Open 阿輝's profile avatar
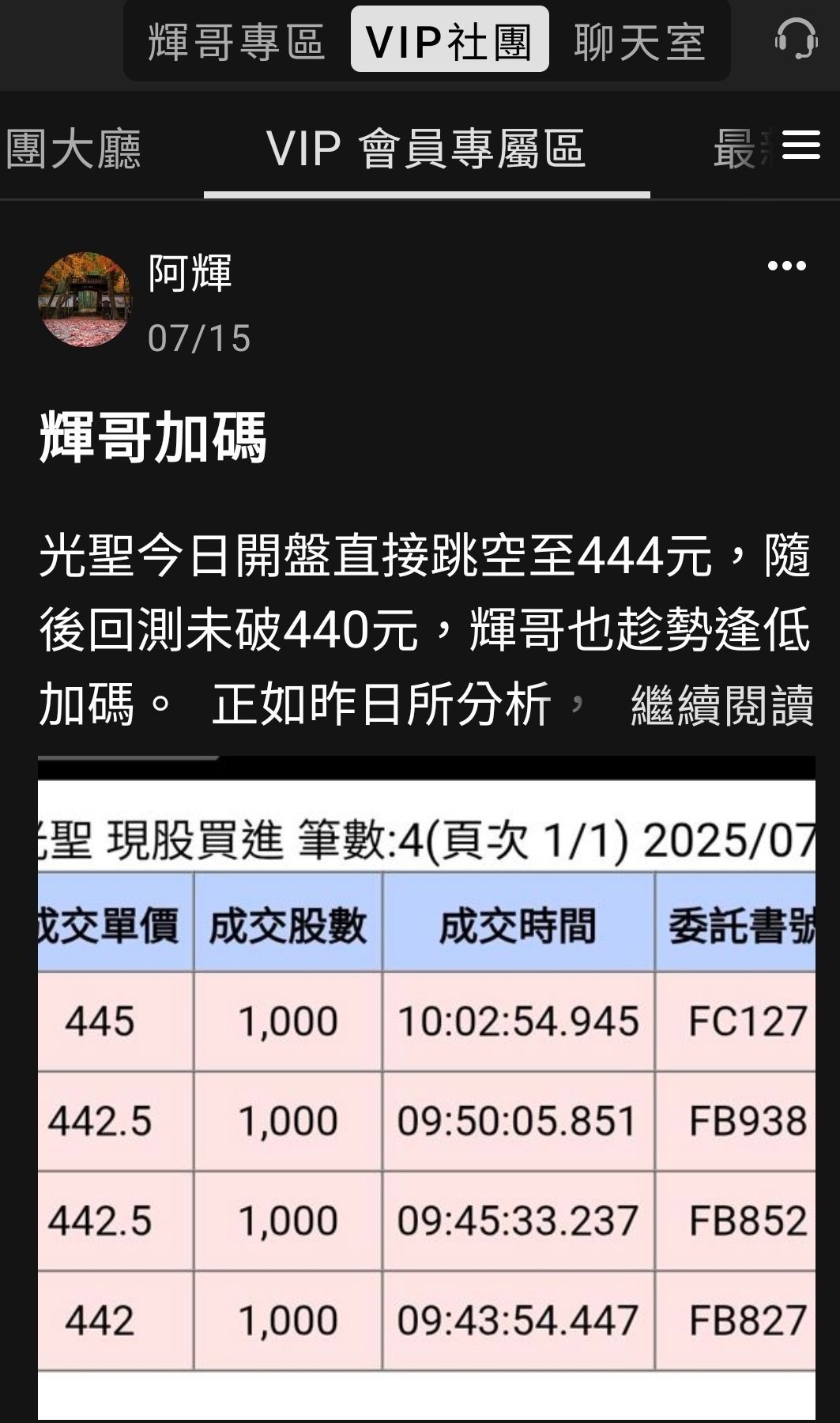 (x=85, y=300)
